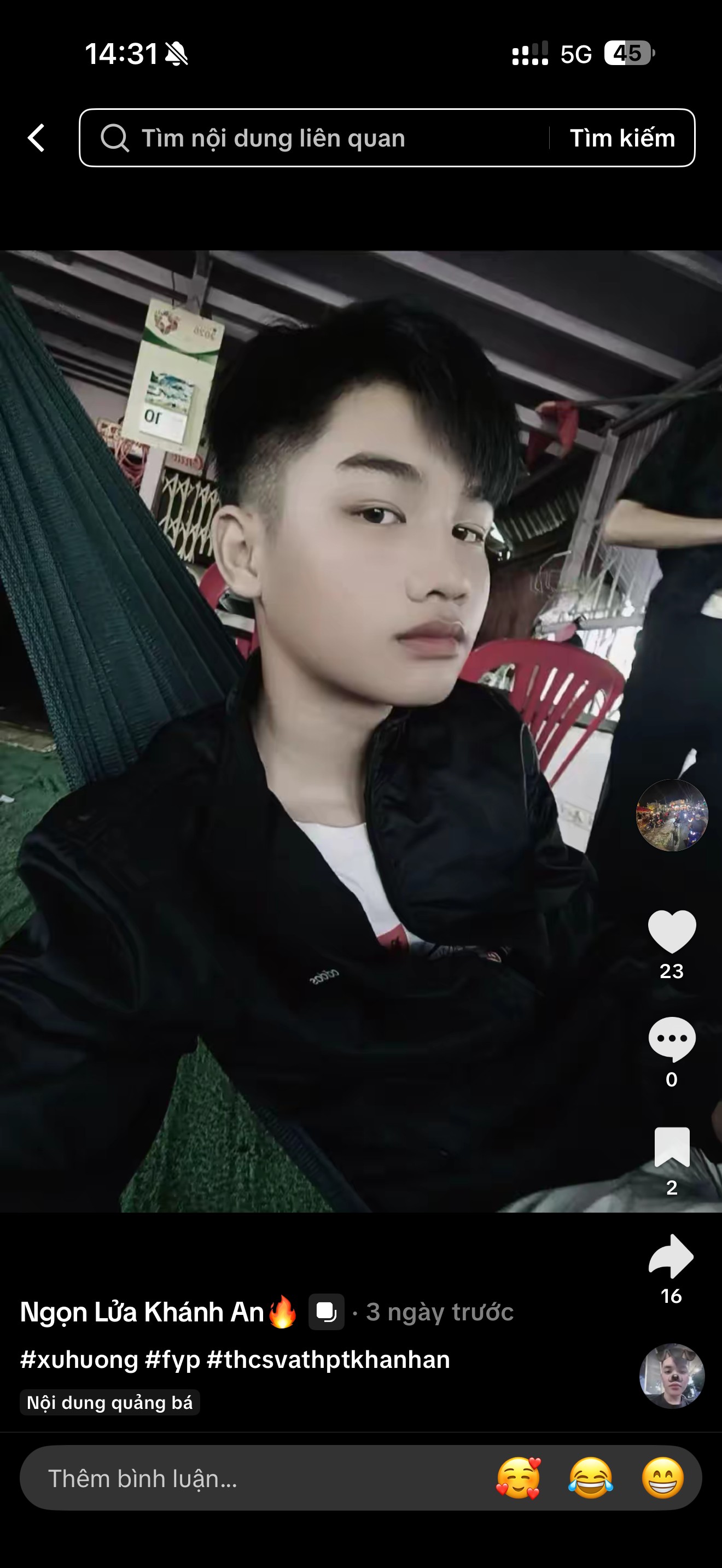Bookmark this post
Image resolution: width=722 pixels, height=1568 pixels.
672,1147
